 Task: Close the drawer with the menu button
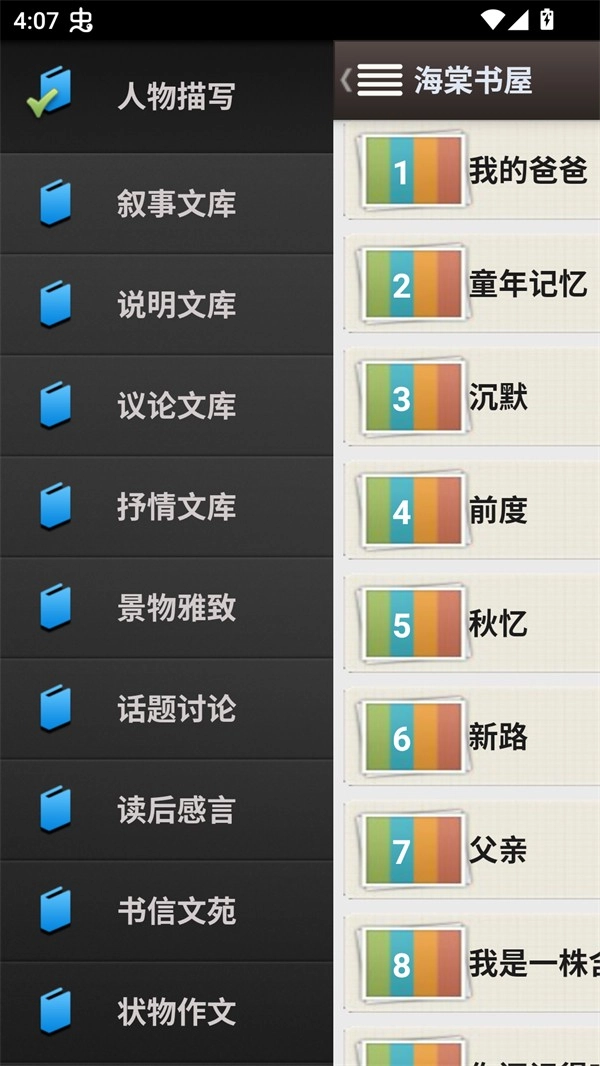378,80
